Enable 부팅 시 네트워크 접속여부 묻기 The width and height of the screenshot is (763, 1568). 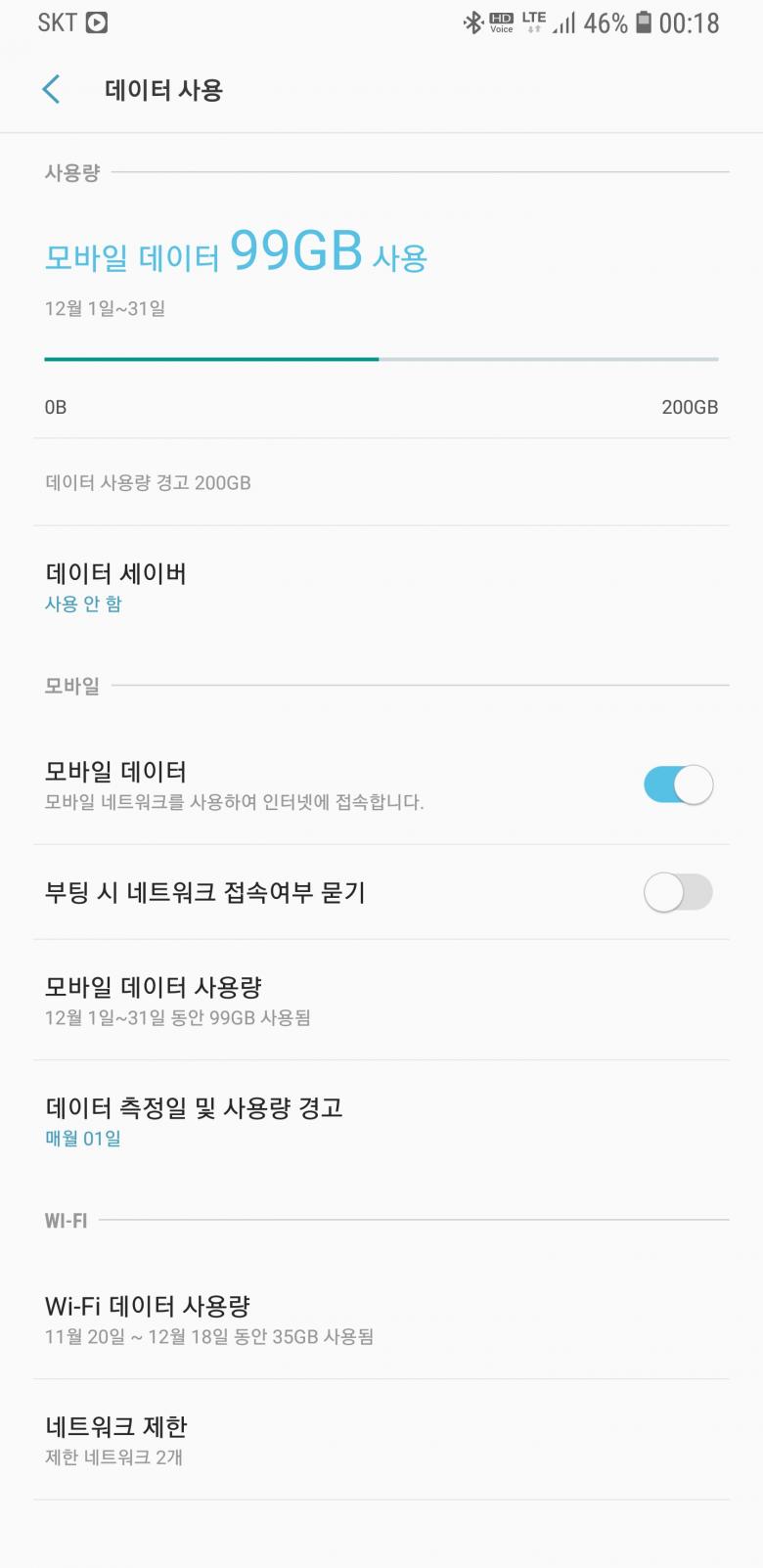click(677, 892)
